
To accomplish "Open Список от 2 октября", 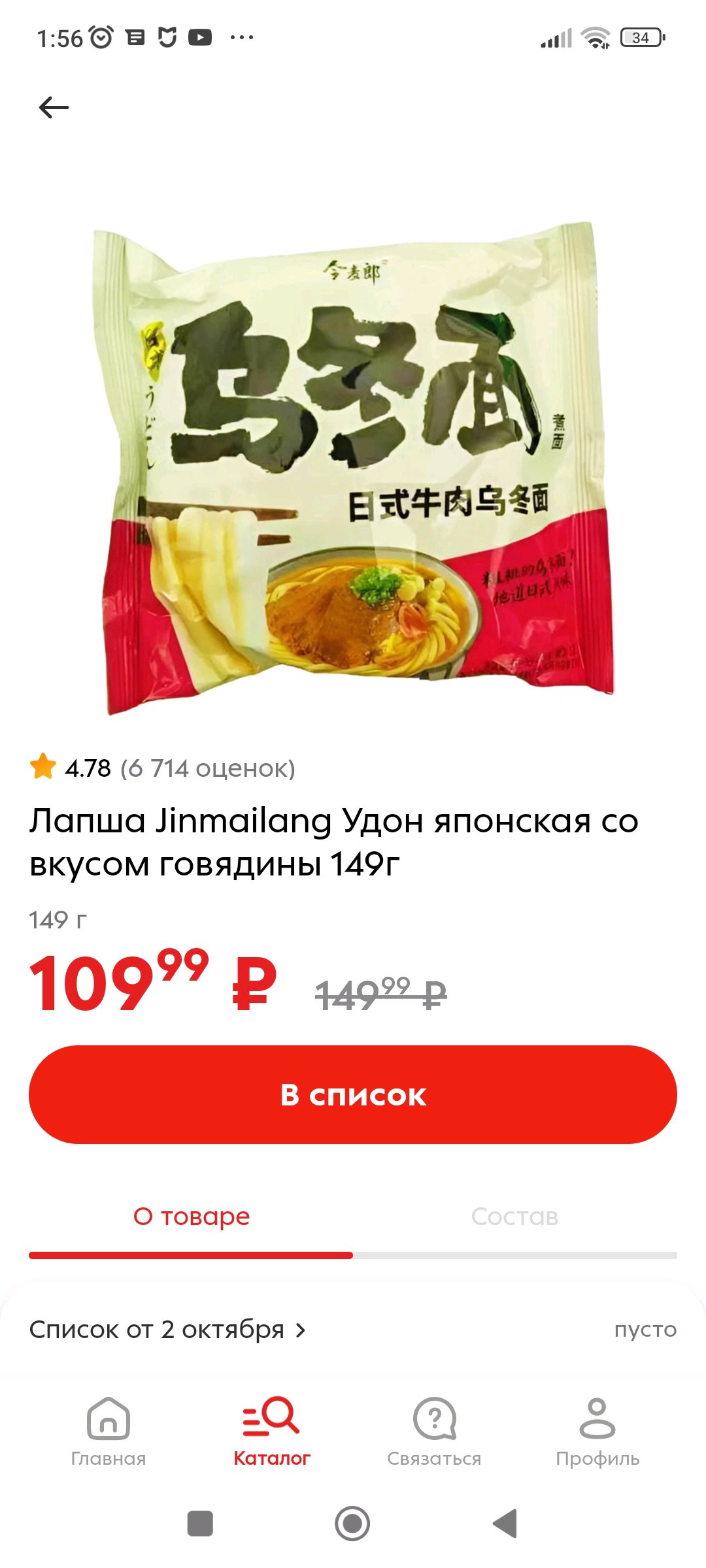I will pyautogui.click(x=167, y=1330).
